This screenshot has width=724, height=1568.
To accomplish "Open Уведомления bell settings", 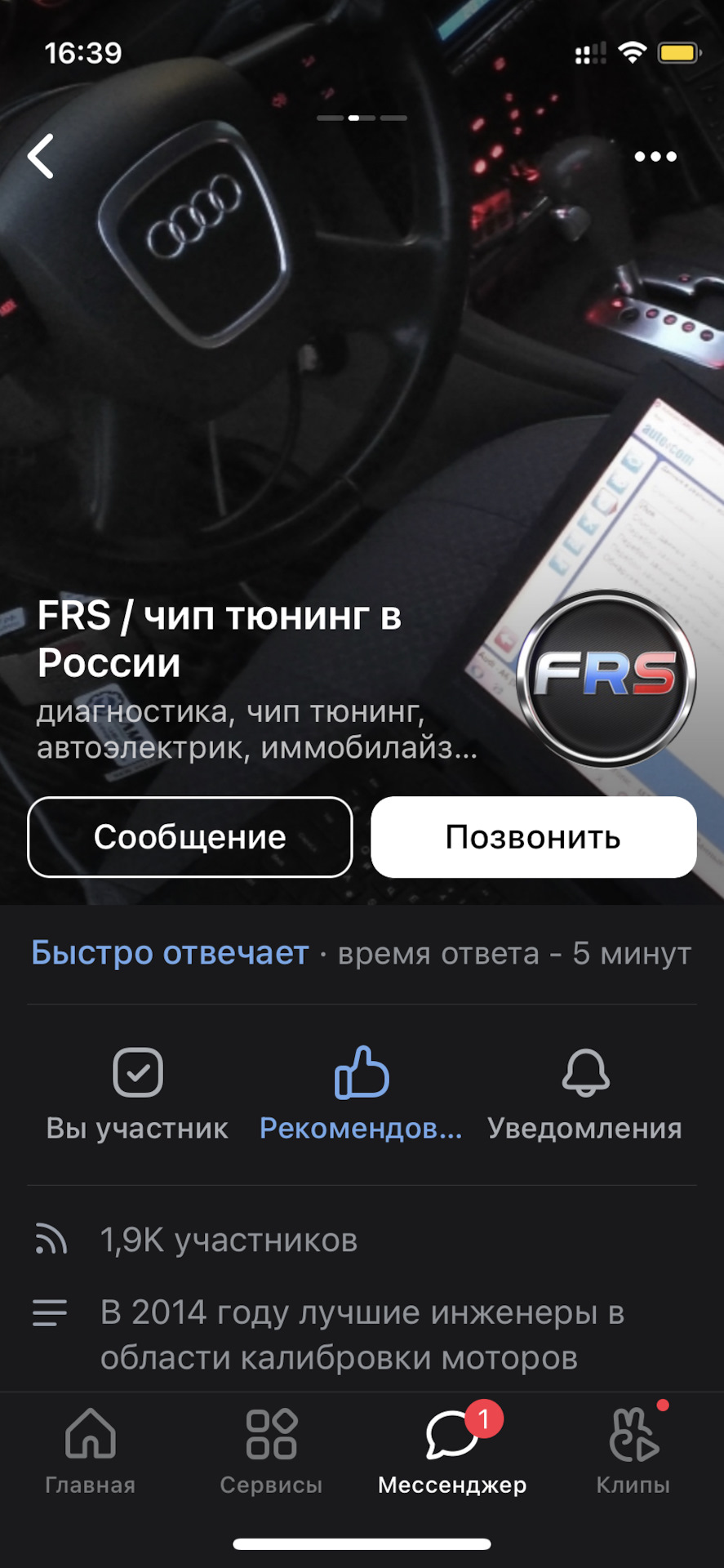I will pyautogui.click(x=584, y=1094).
